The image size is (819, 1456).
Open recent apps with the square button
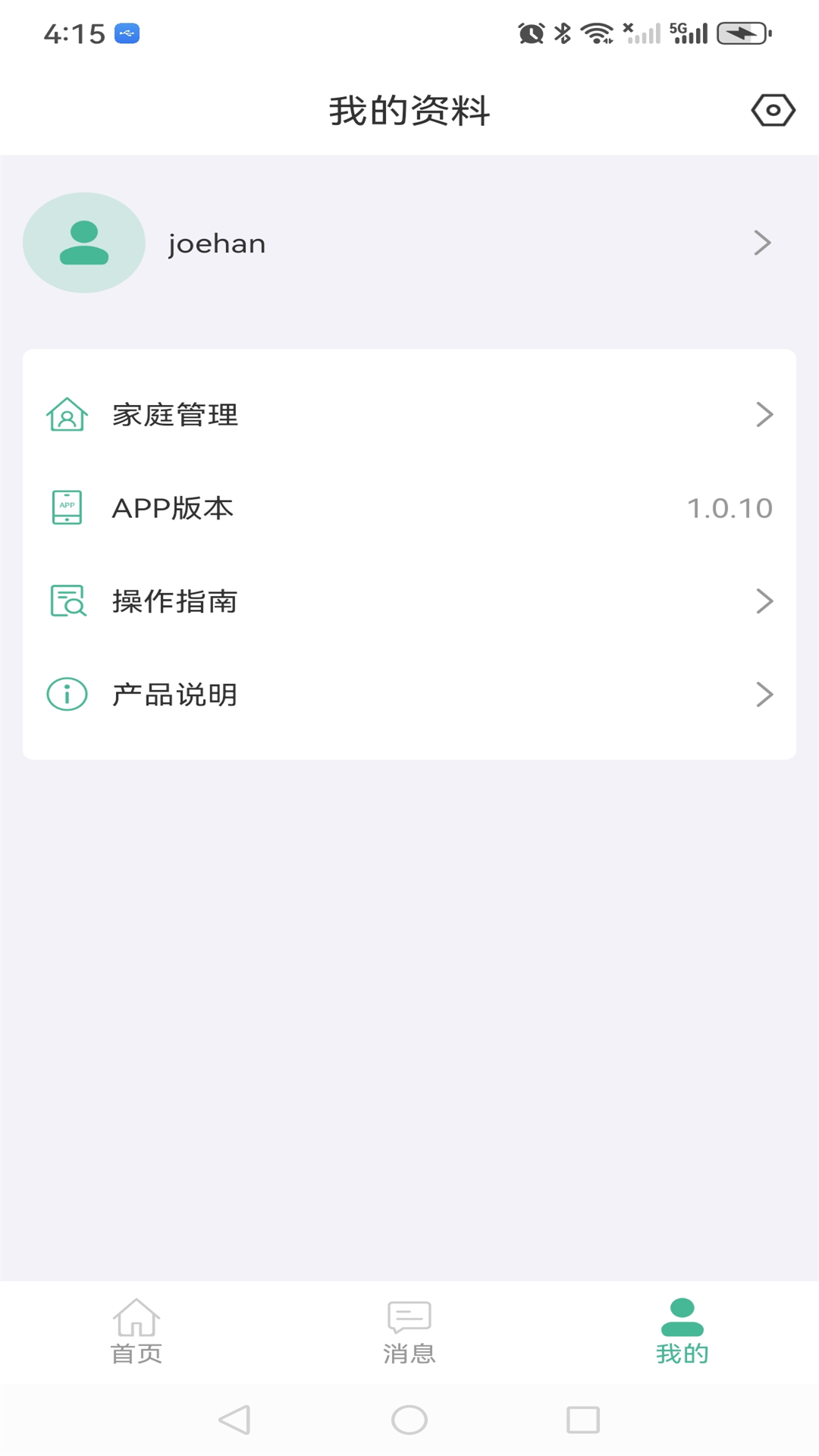(x=581, y=1420)
